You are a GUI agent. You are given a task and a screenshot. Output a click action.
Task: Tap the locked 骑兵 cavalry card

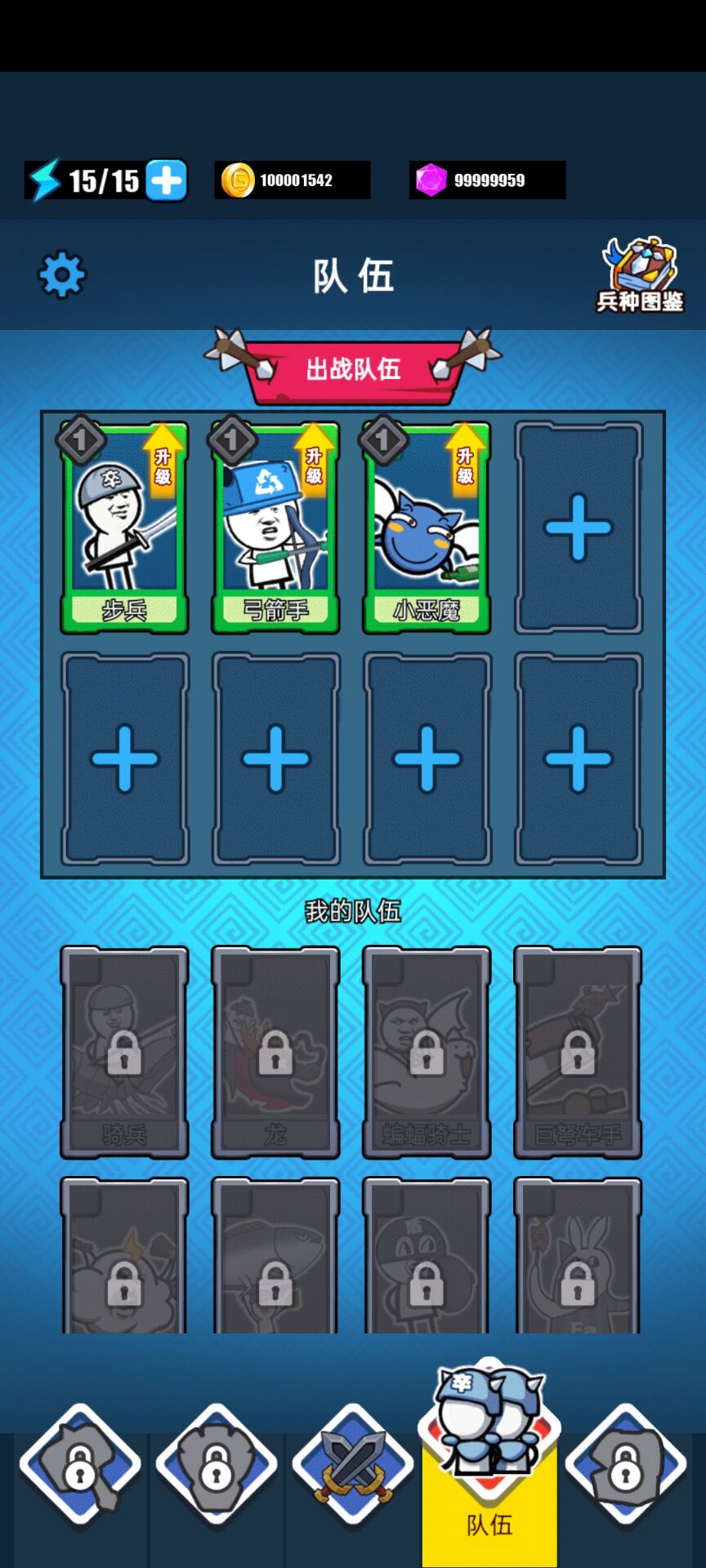tap(124, 1052)
